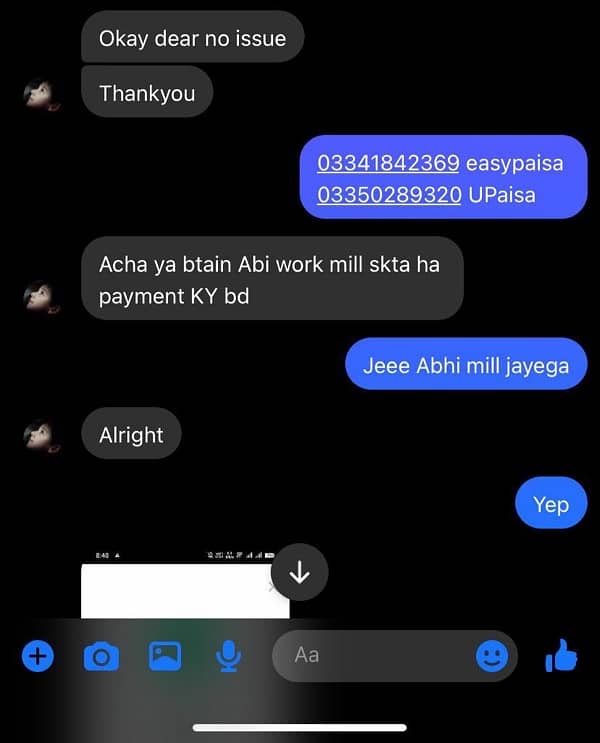Open the plus menu for more actions
The image size is (600, 743).
(x=38, y=657)
